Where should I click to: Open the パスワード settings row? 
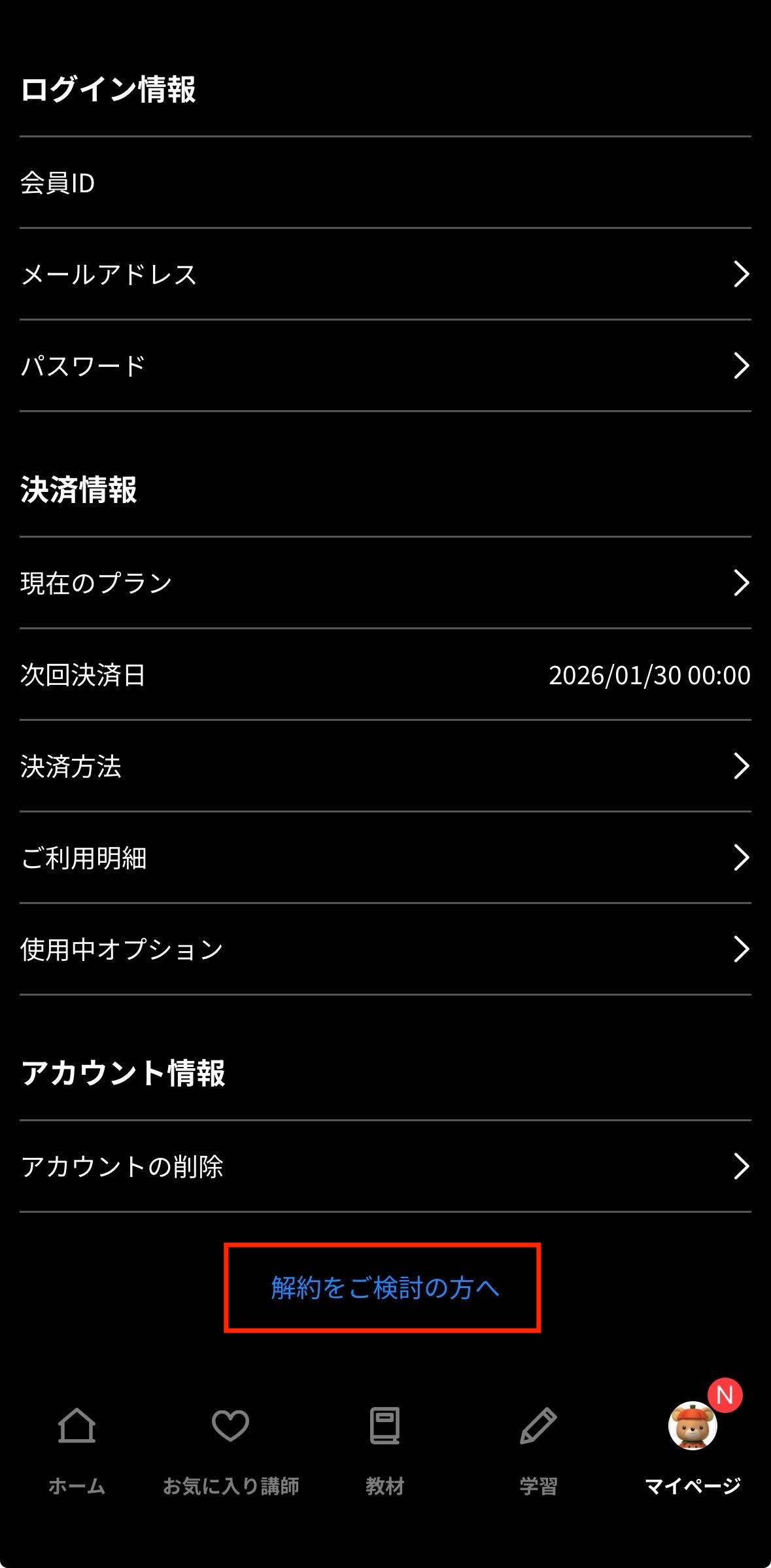(385, 366)
